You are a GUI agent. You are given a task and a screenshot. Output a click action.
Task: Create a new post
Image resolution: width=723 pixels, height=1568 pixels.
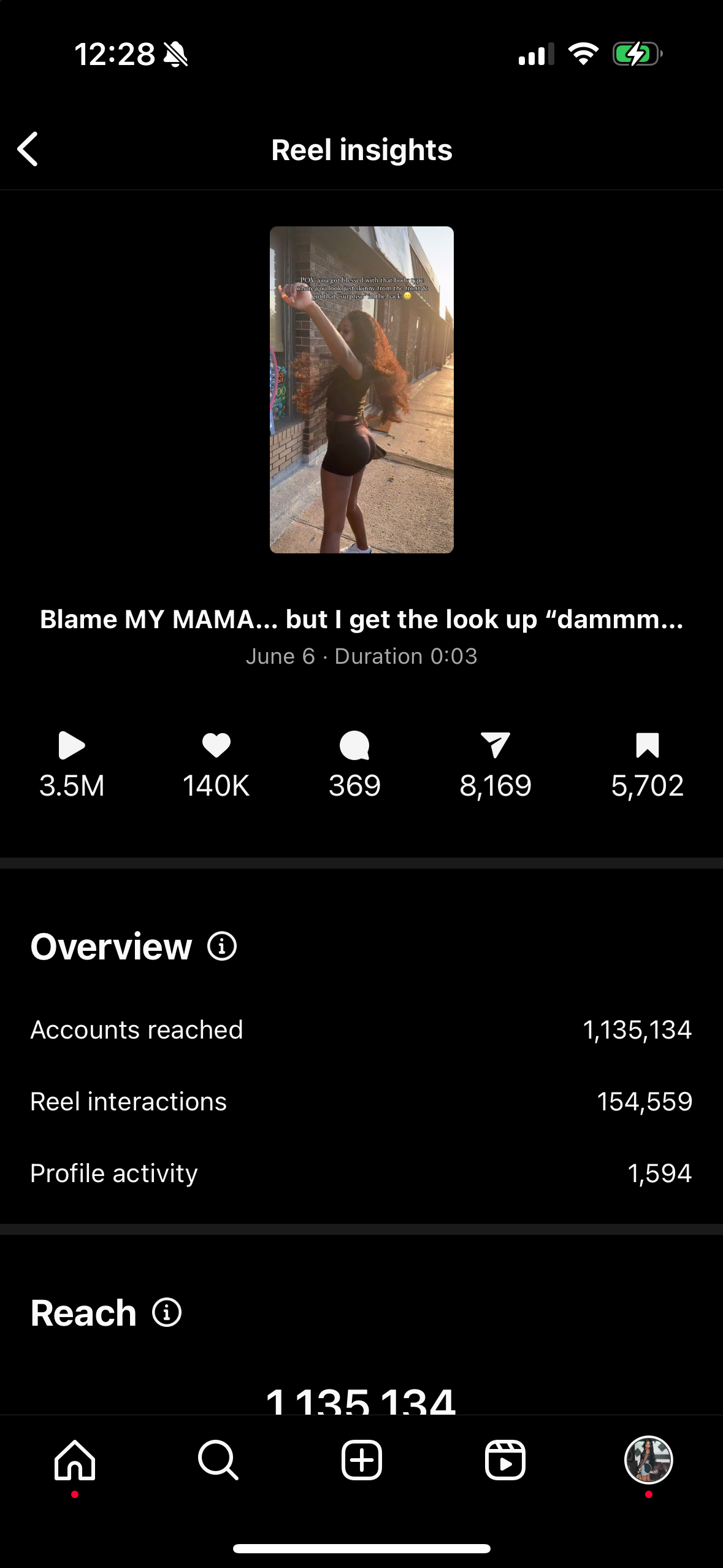361,1460
